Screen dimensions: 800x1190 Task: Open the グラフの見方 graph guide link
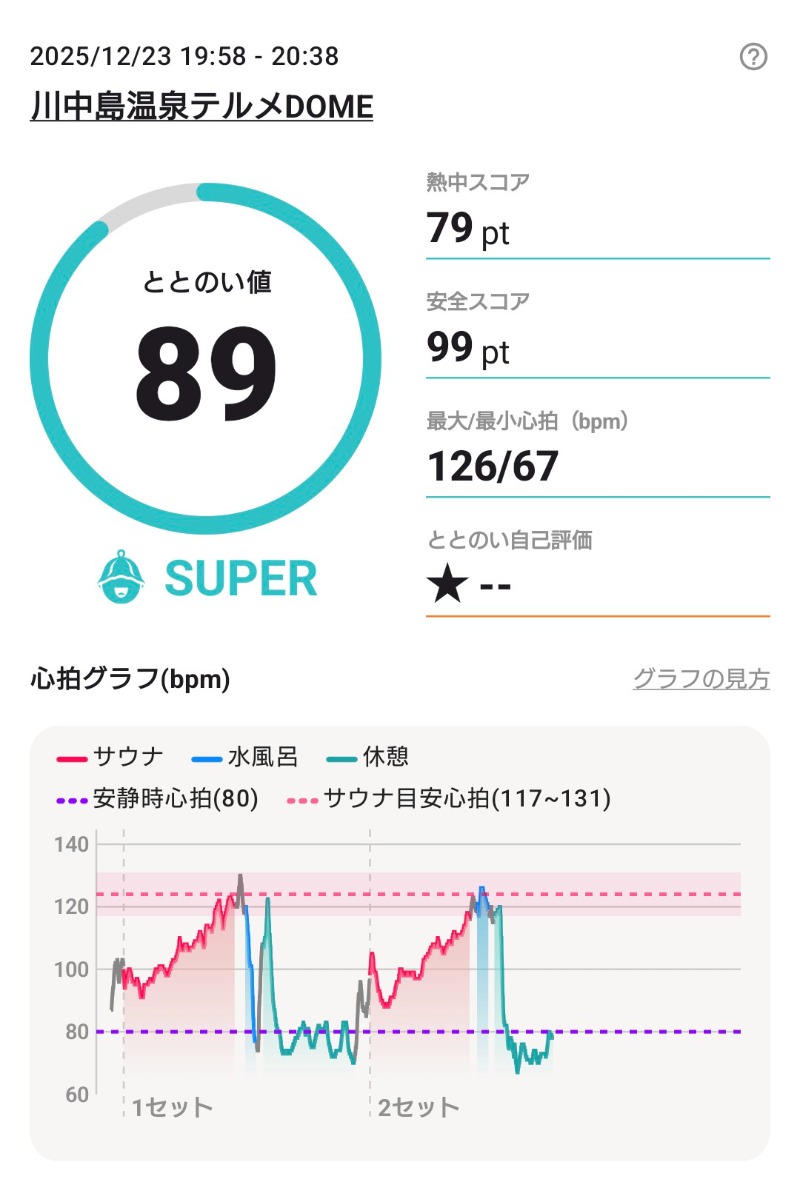coord(701,680)
